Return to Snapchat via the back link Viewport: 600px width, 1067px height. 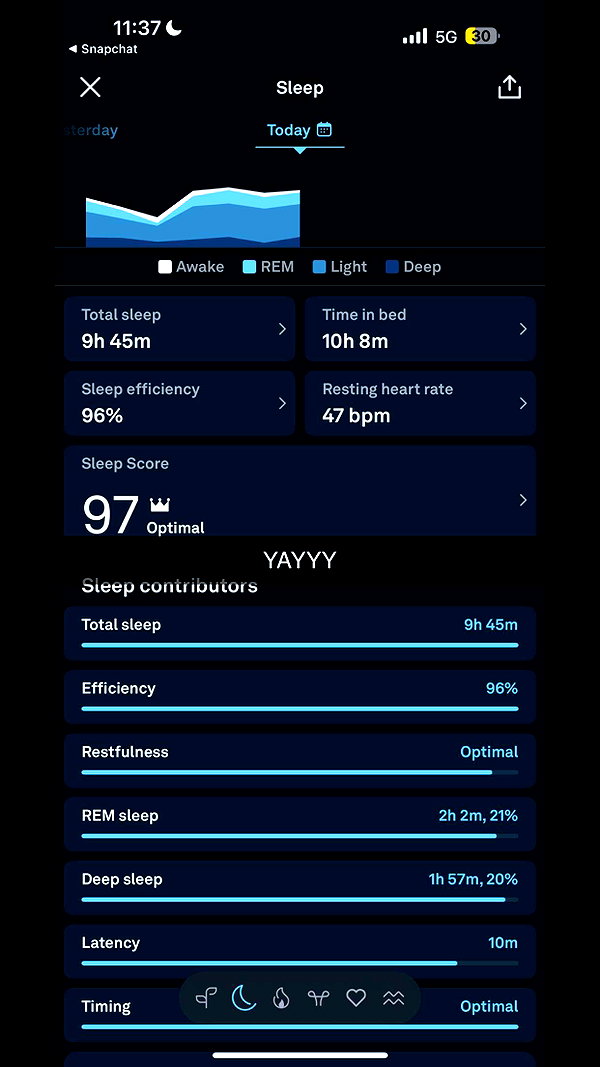click(103, 49)
